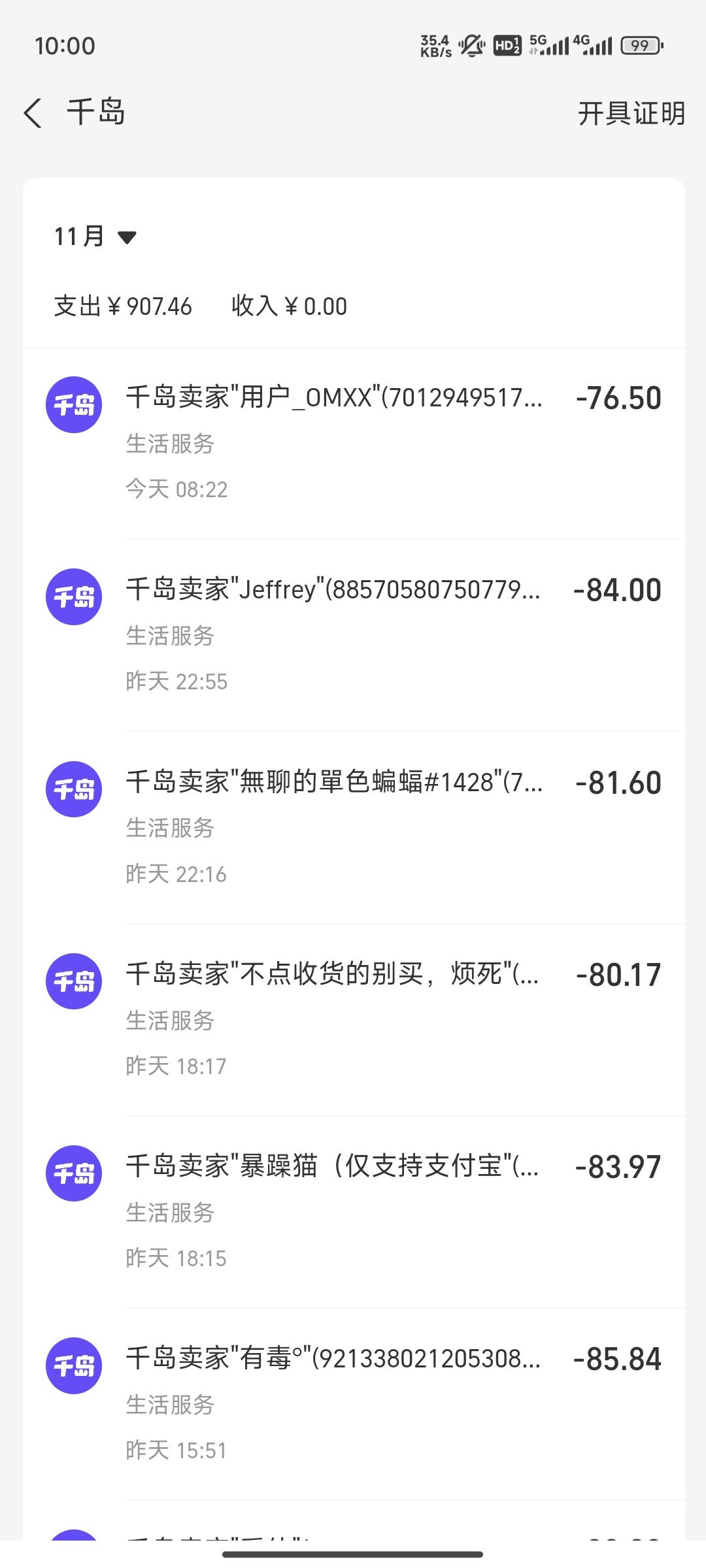Expand the 11月 month picker
Screen dimensions: 706x1568
tap(95, 237)
